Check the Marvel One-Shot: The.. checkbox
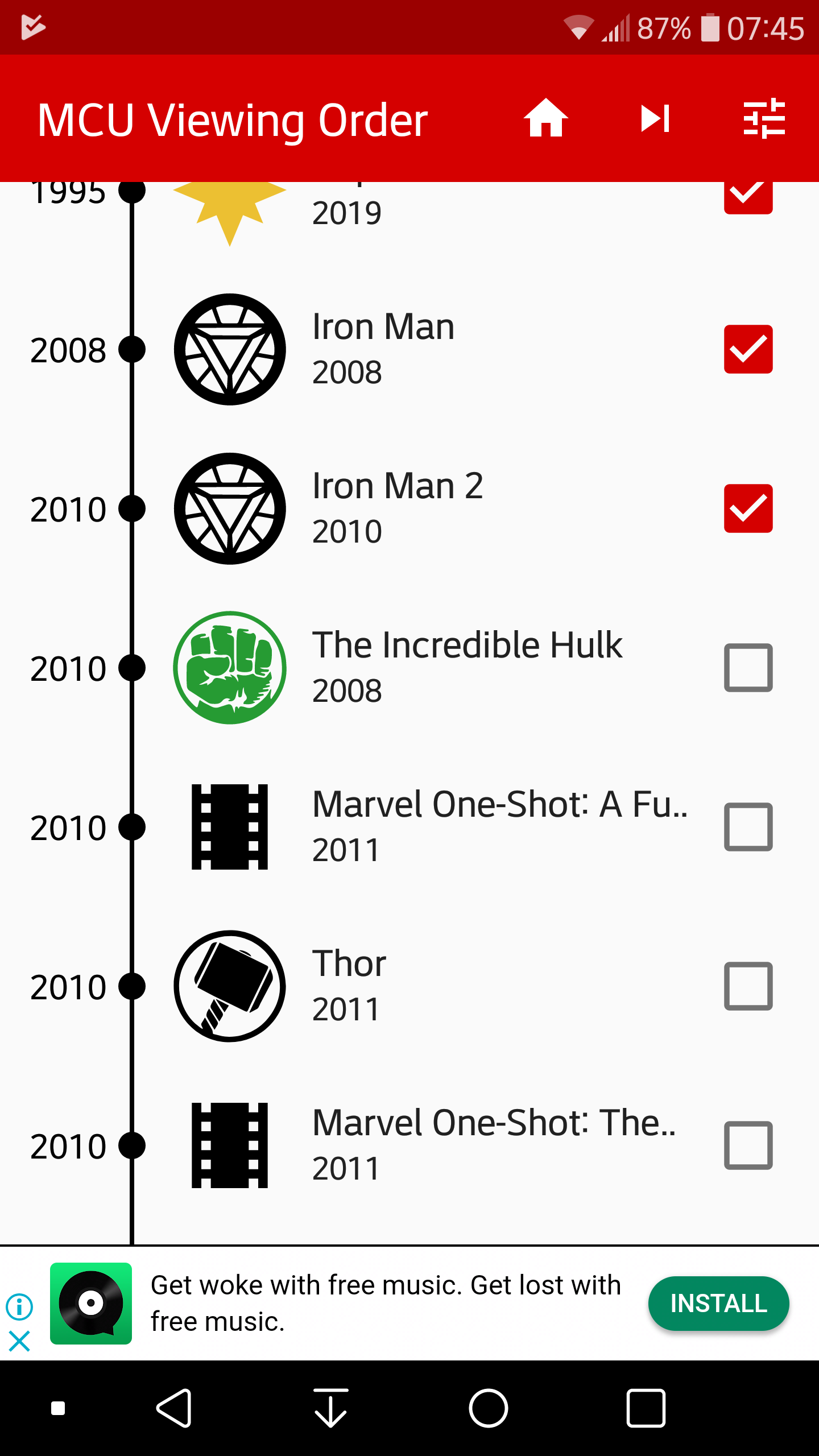Viewport: 819px width, 1456px height. pos(748,1145)
